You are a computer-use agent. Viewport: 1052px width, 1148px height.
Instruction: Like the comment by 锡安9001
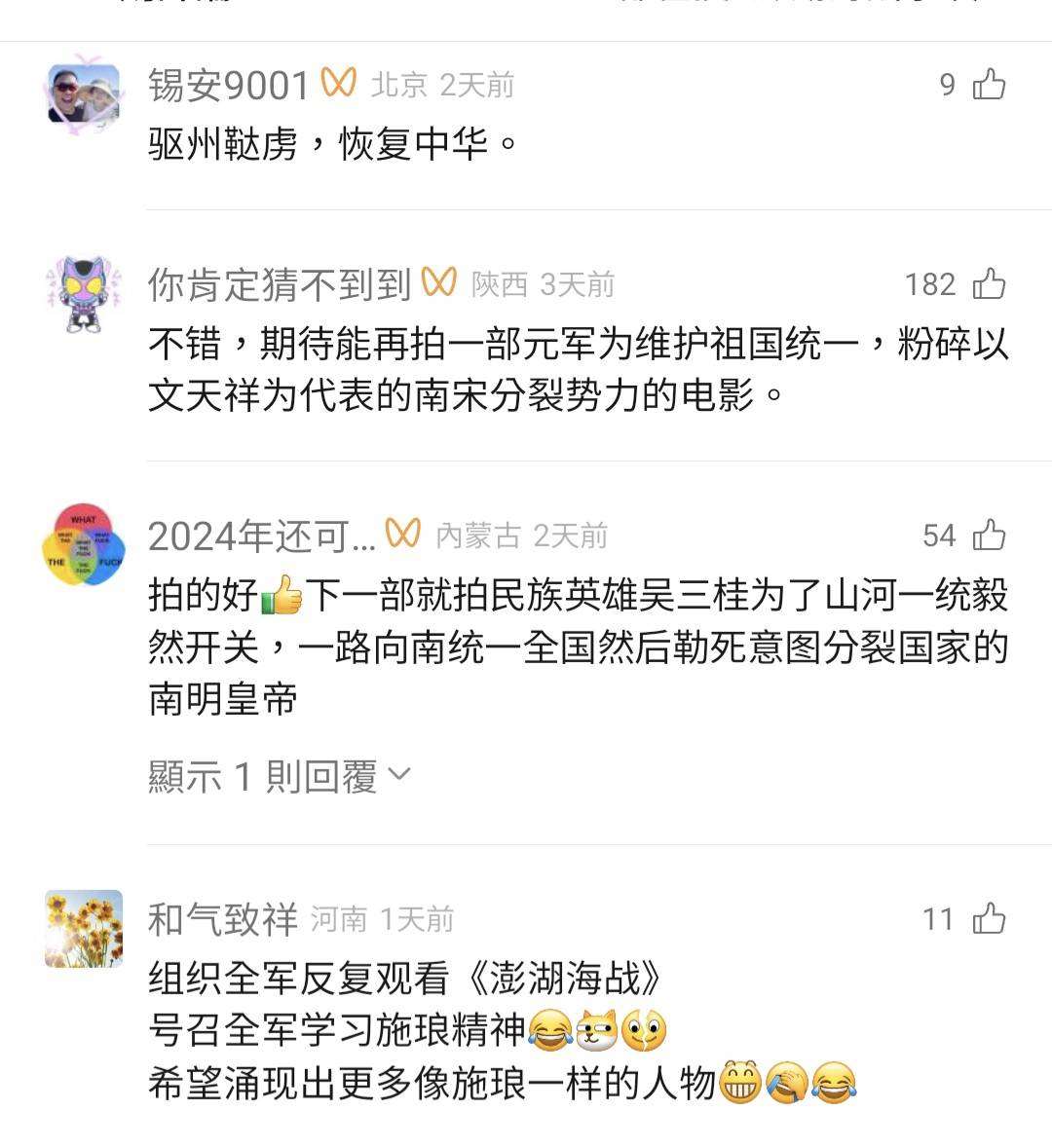pos(989,86)
